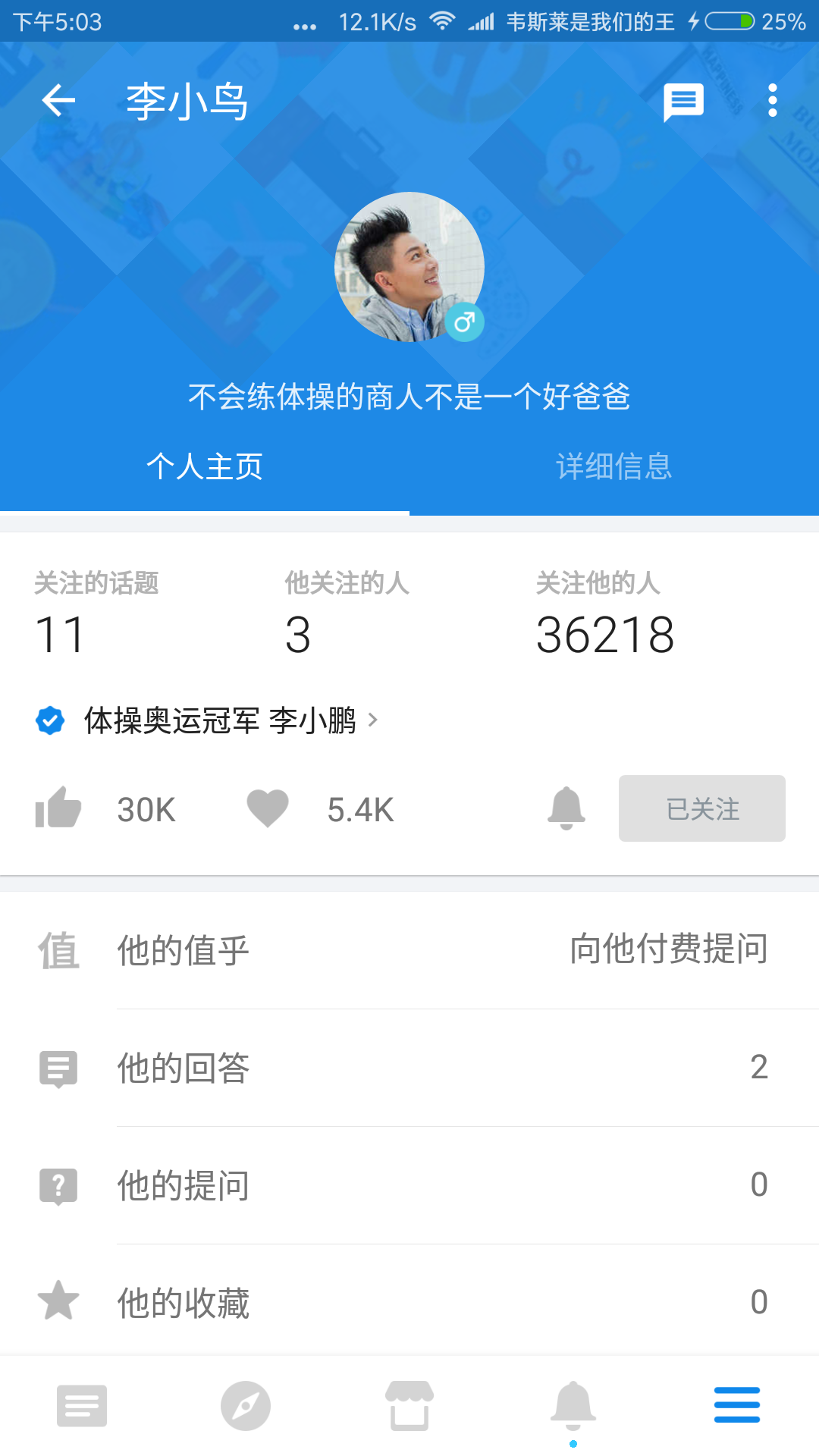Open the overflow menu with three dots
Viewport: 819px width, 1456px height.
(x=771, y=101)
